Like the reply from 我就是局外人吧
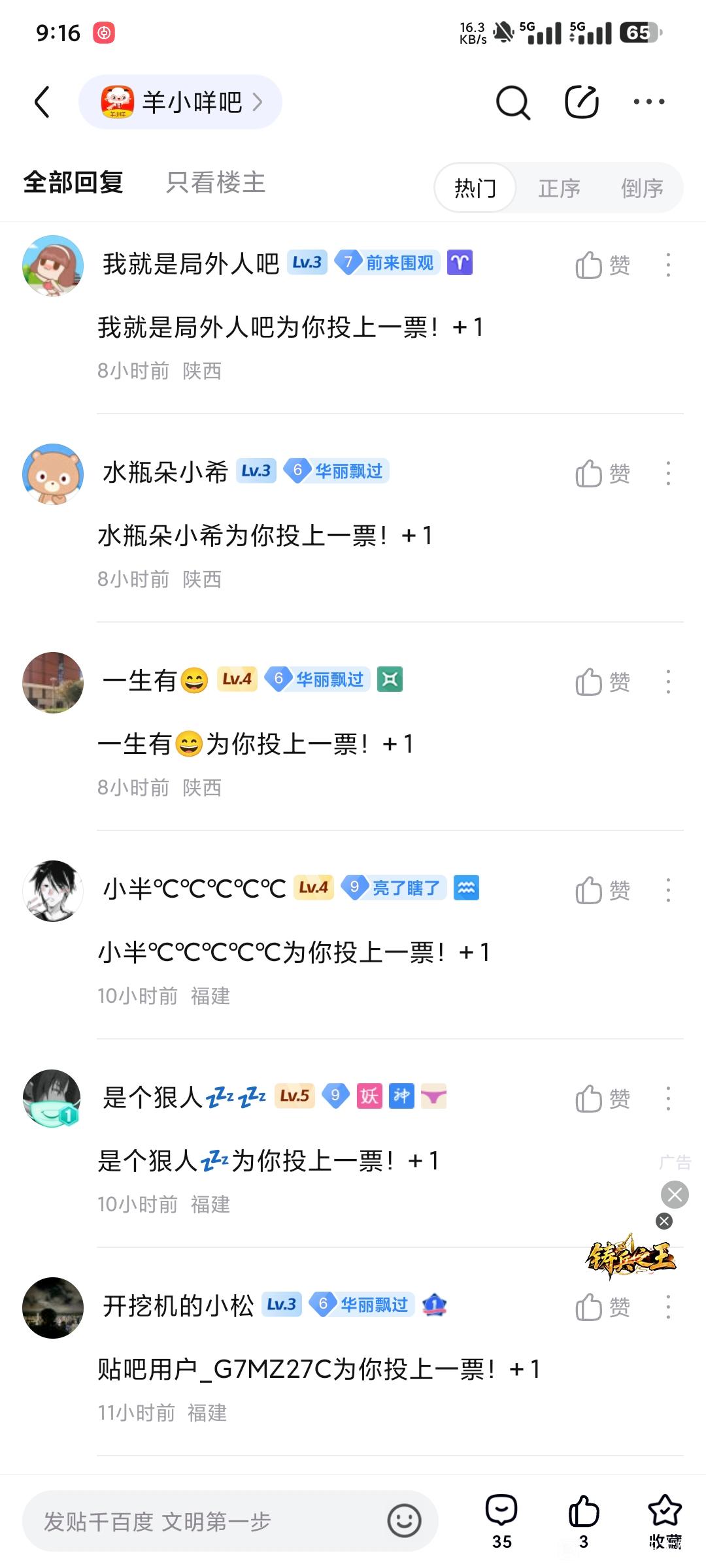 (x=602, y=265)
